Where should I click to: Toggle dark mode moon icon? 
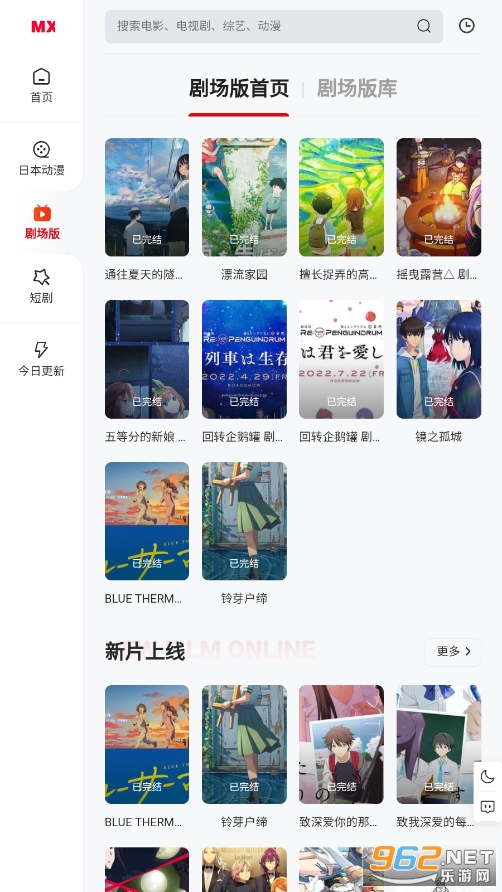point(488,777)
